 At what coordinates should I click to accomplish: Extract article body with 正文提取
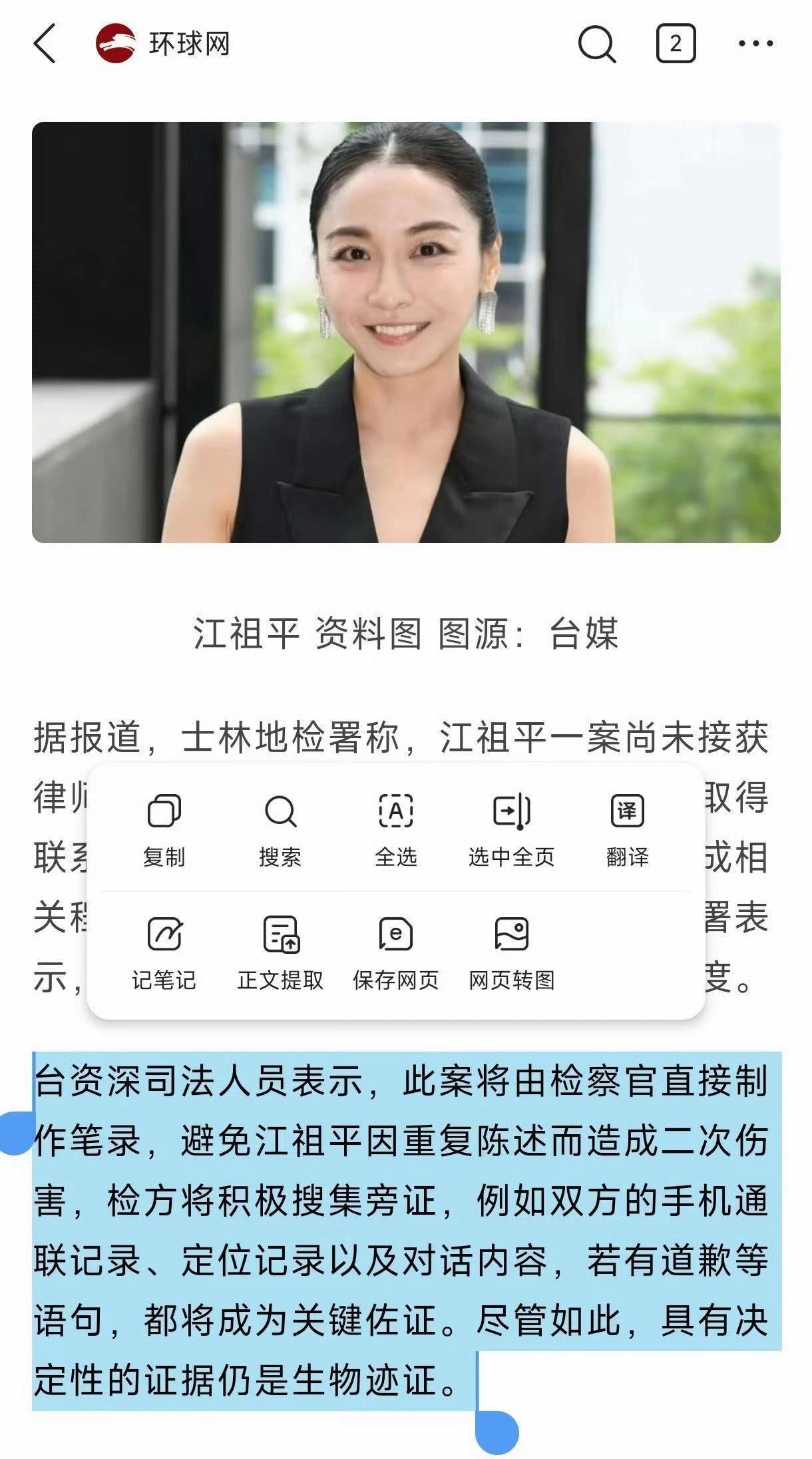280,953
